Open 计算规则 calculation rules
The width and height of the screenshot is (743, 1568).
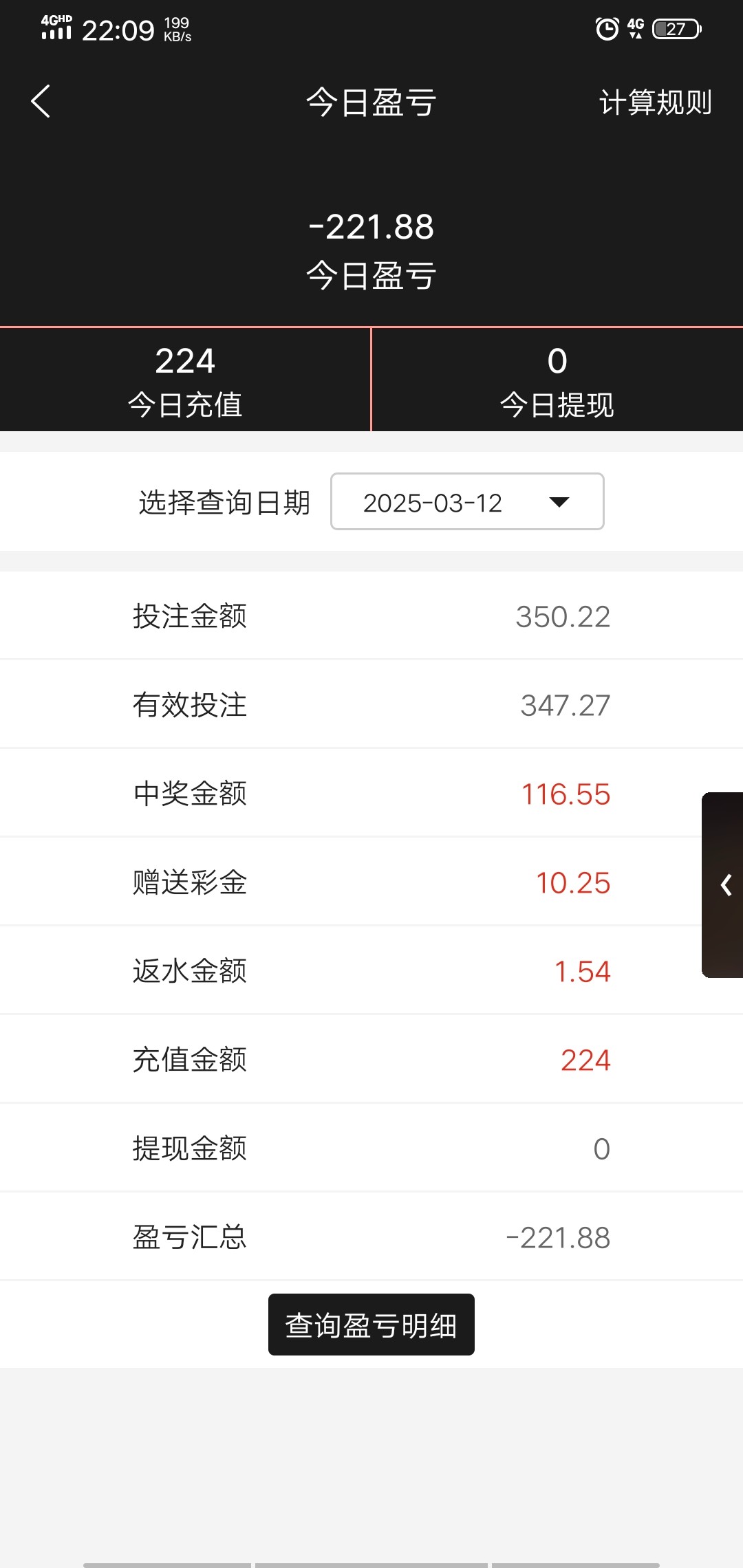655,102
